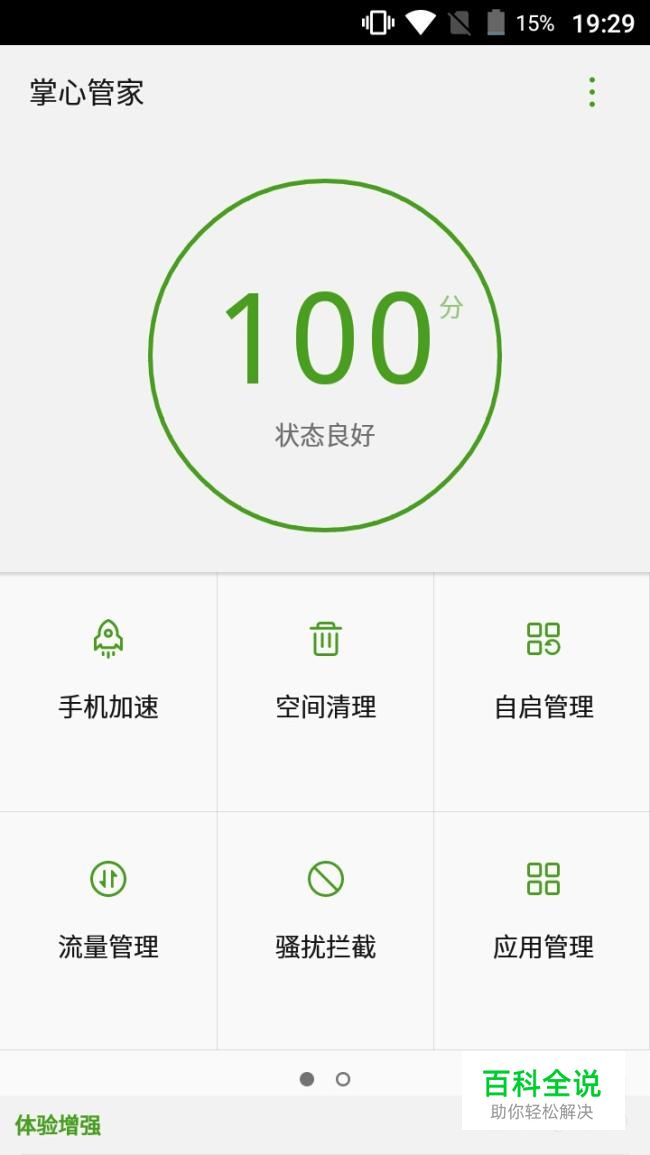This screenshot has height=1155, width=650.
Task: Open the overflow menu
Action: (x=592, y=92)
